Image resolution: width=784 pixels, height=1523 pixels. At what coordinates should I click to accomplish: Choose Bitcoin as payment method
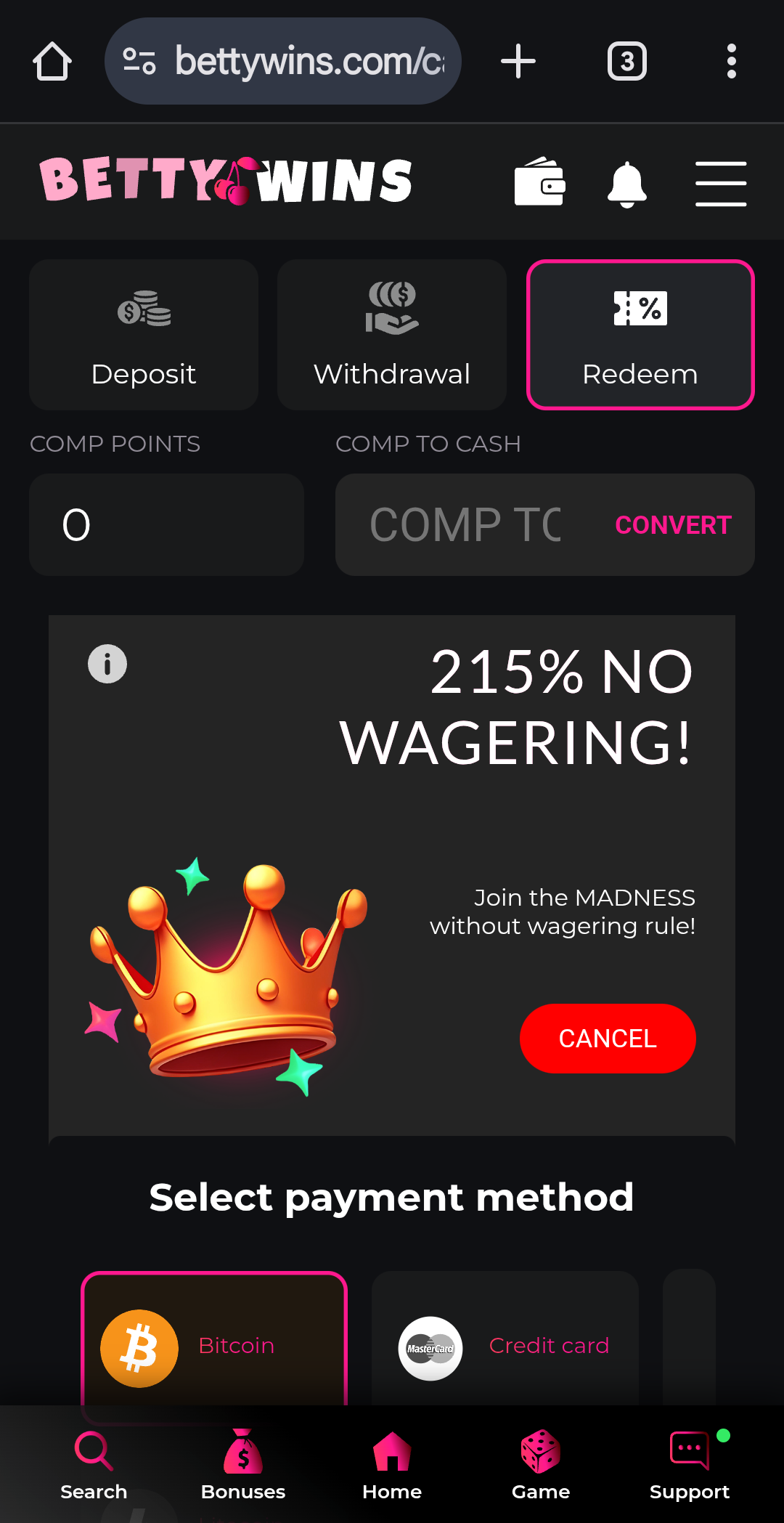pos(214,1344)
